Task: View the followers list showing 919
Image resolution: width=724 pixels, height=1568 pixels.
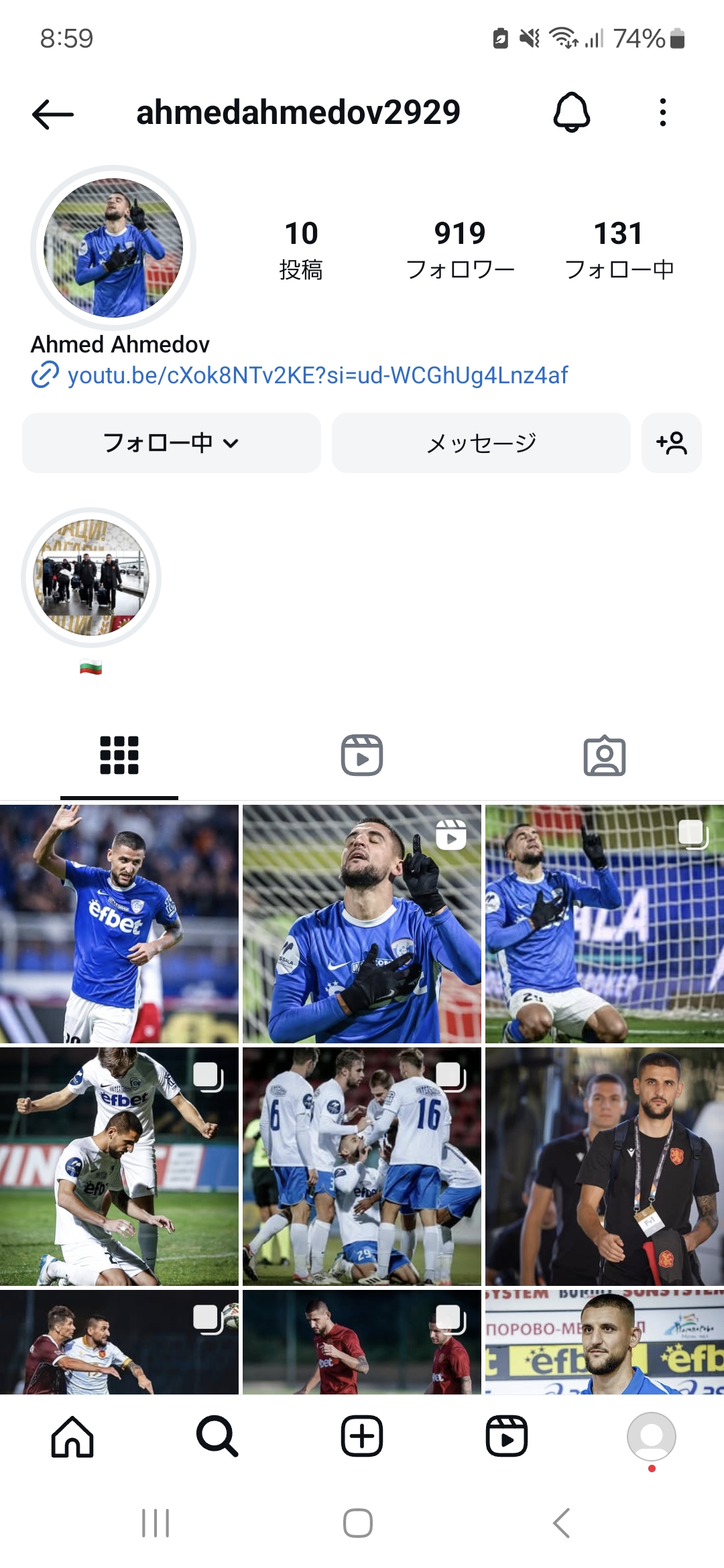Action: [x=460, y=249]
